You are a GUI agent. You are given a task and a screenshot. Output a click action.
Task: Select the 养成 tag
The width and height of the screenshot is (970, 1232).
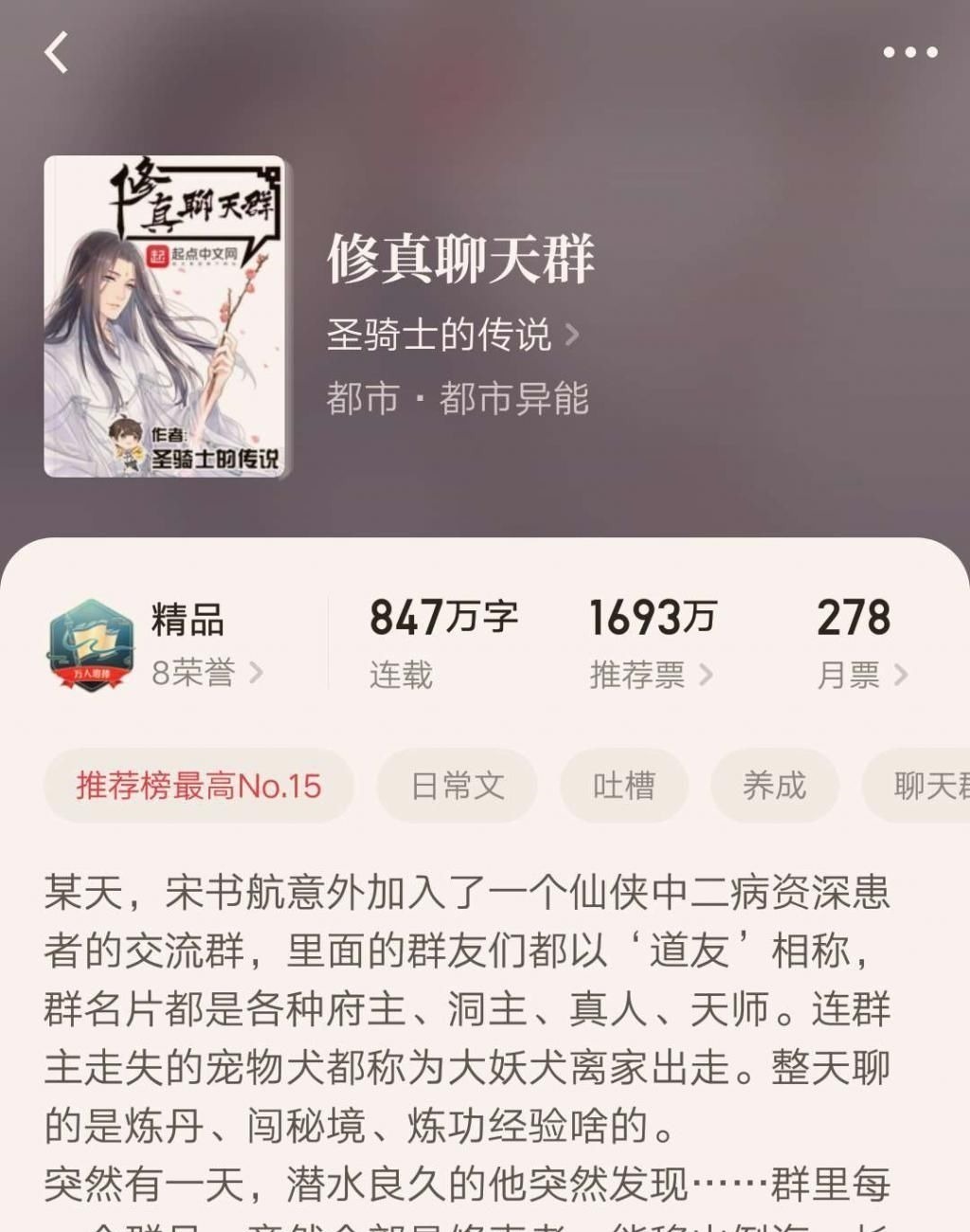pyautogui.click(x=775, y=786)
